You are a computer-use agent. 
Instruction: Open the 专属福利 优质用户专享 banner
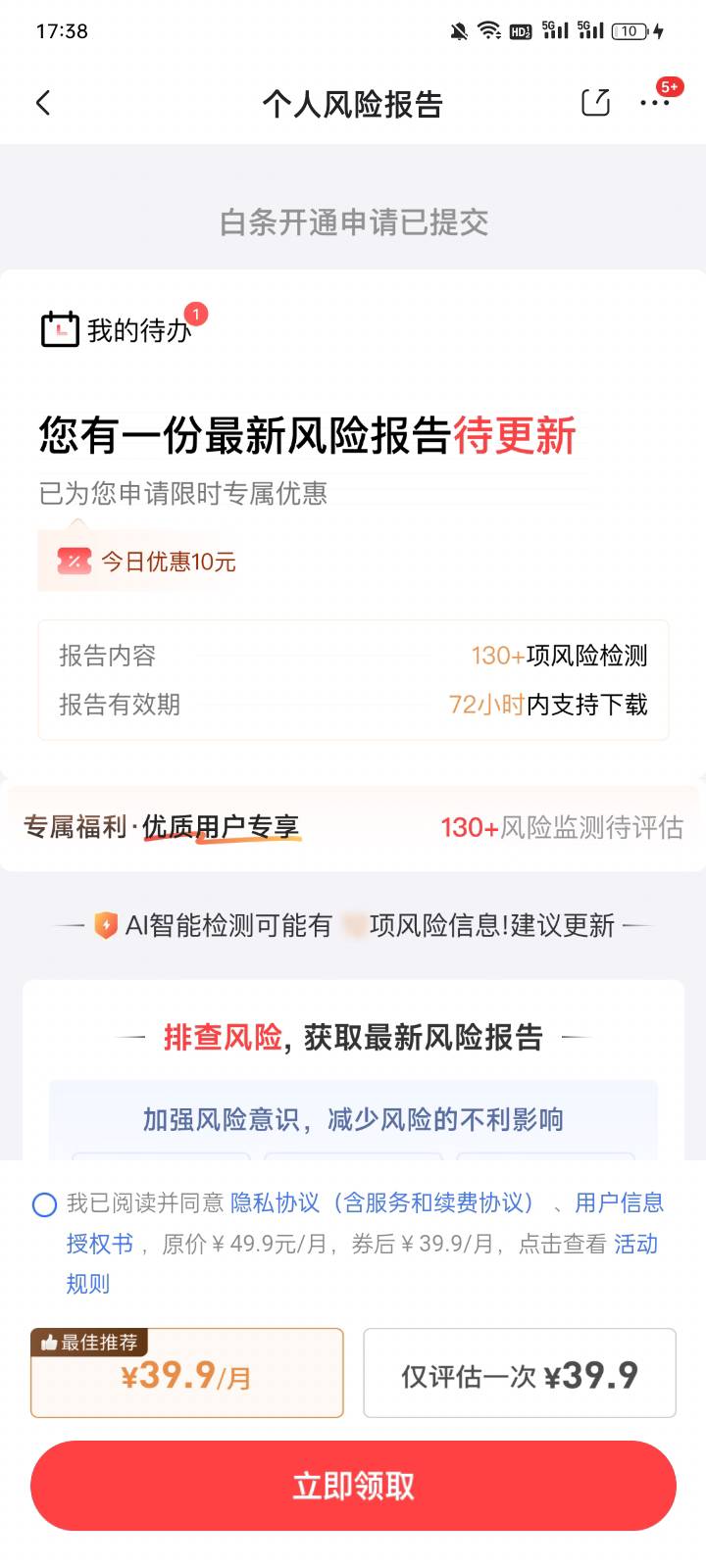click(353, 827)
